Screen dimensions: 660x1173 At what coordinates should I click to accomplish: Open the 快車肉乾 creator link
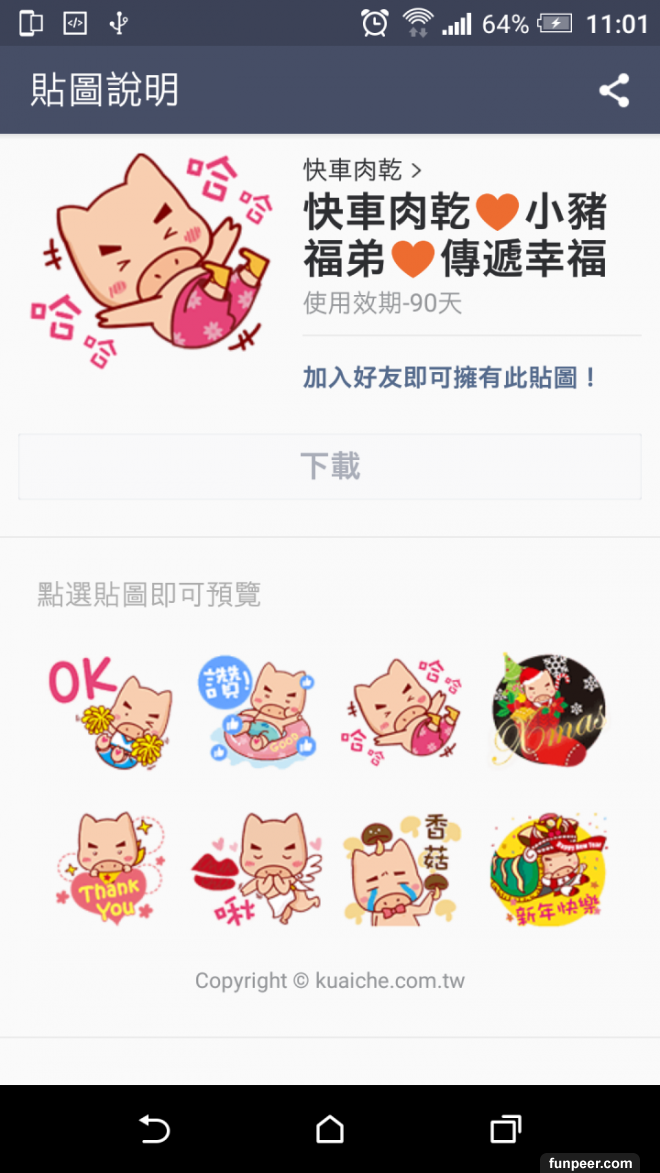point(362,170)
